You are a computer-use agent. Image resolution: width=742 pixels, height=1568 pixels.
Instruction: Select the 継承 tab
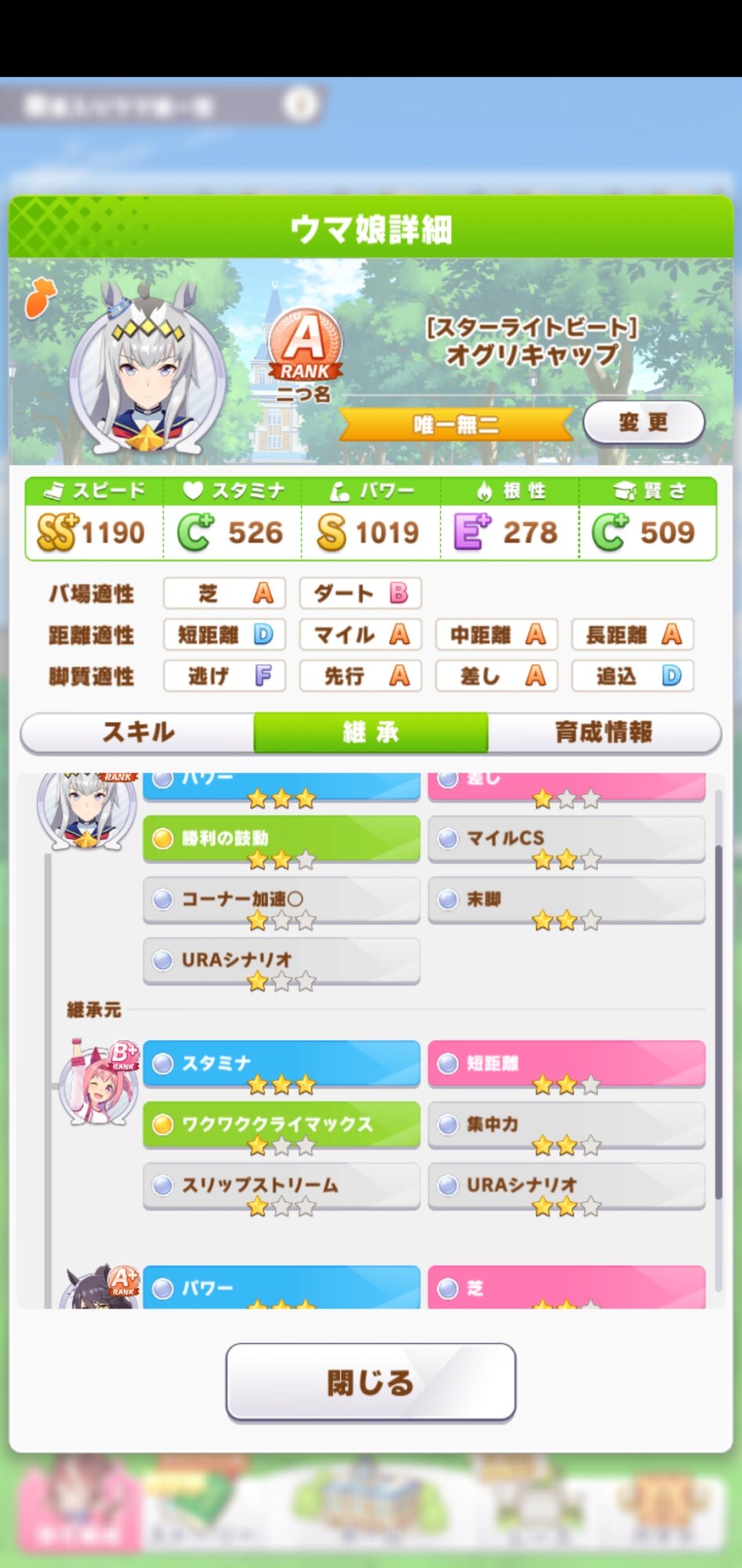coord(371,732)
